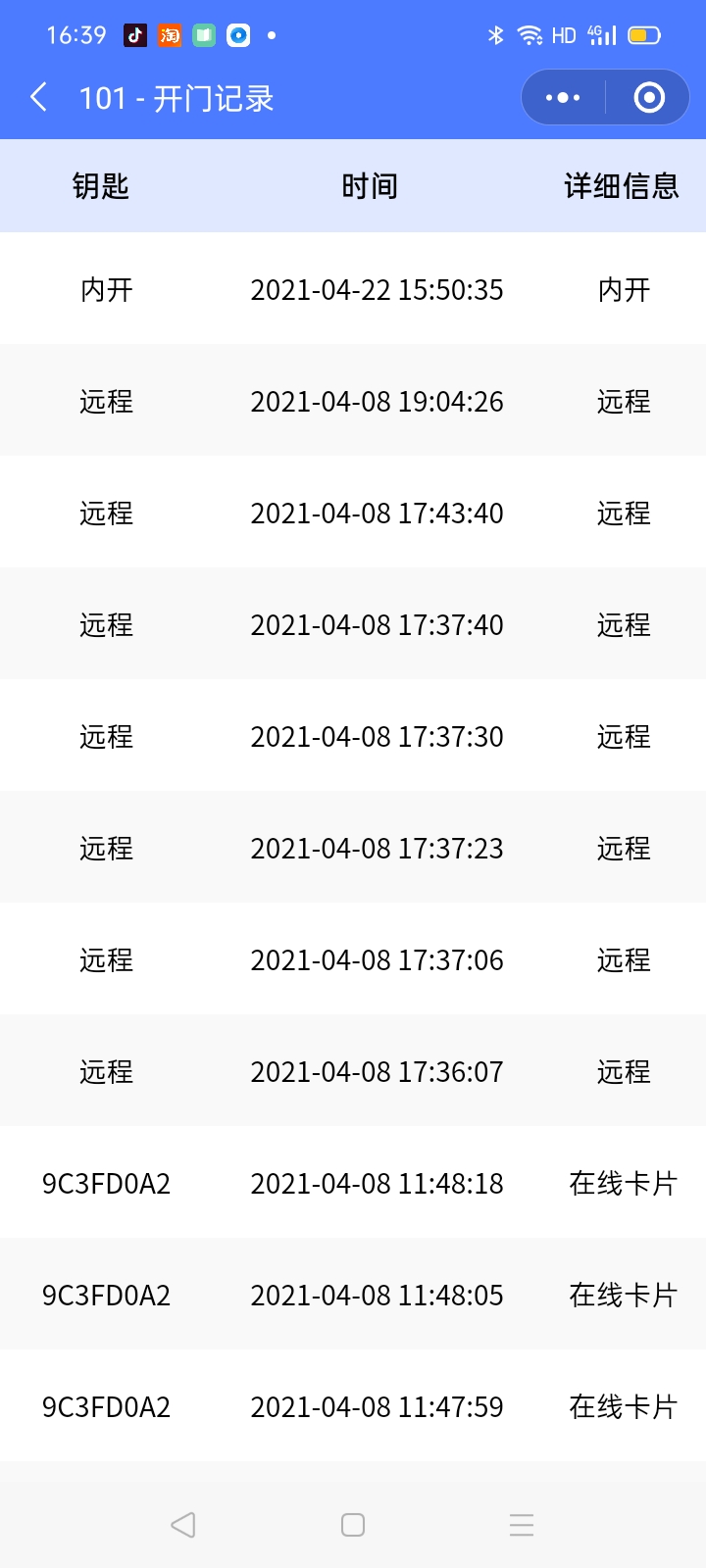706x1568 pixels.
Task: Go back from 101 开门记录 page
Action: (x=39, y=97)
